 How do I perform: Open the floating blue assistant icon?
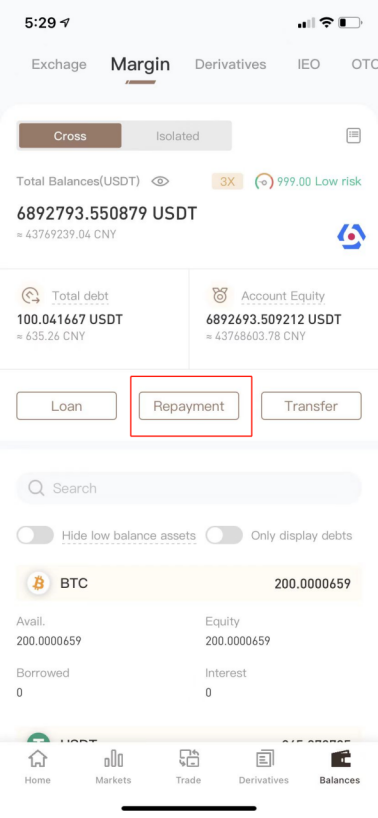click(x=351, y=236)
